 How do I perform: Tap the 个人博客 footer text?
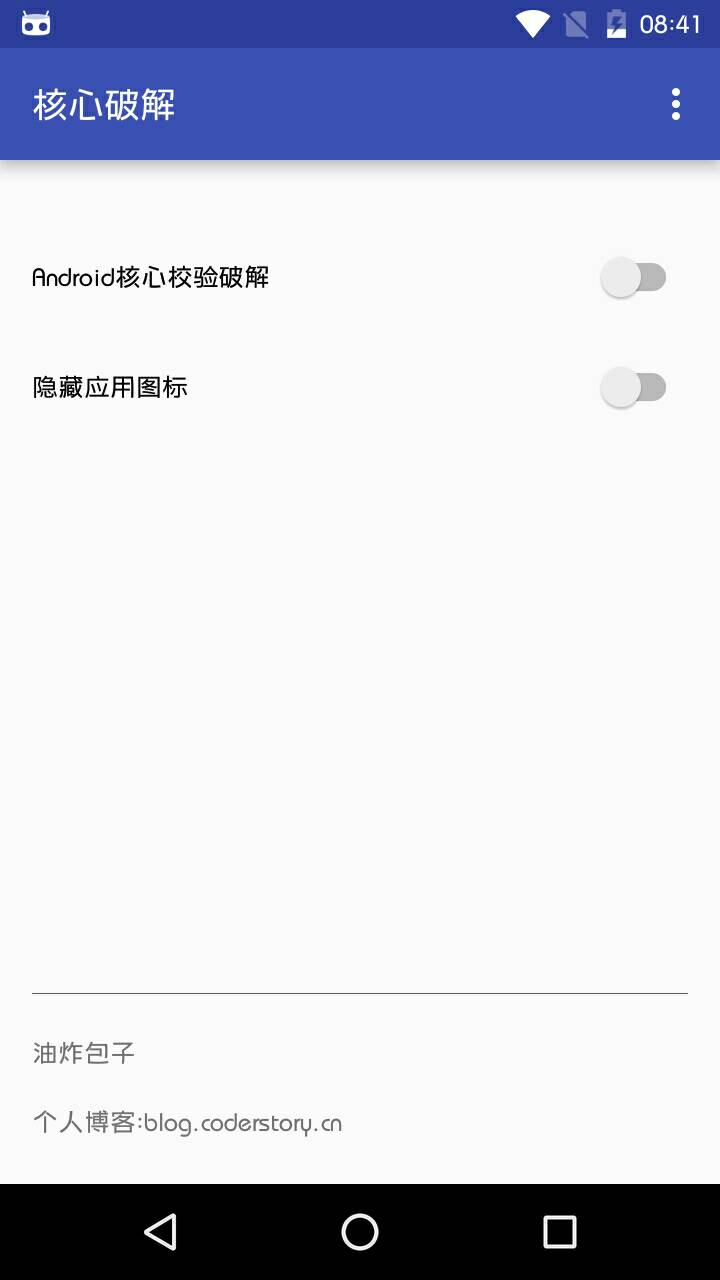point(186,1122)
